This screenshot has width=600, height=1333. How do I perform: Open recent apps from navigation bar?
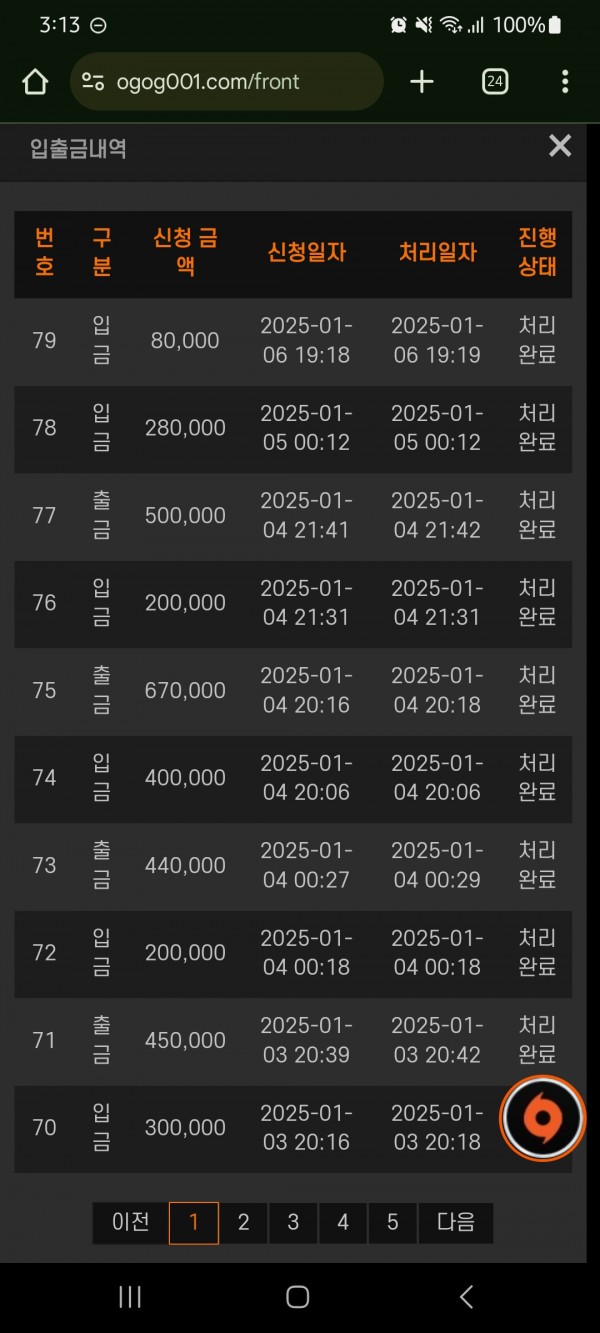130,1297
